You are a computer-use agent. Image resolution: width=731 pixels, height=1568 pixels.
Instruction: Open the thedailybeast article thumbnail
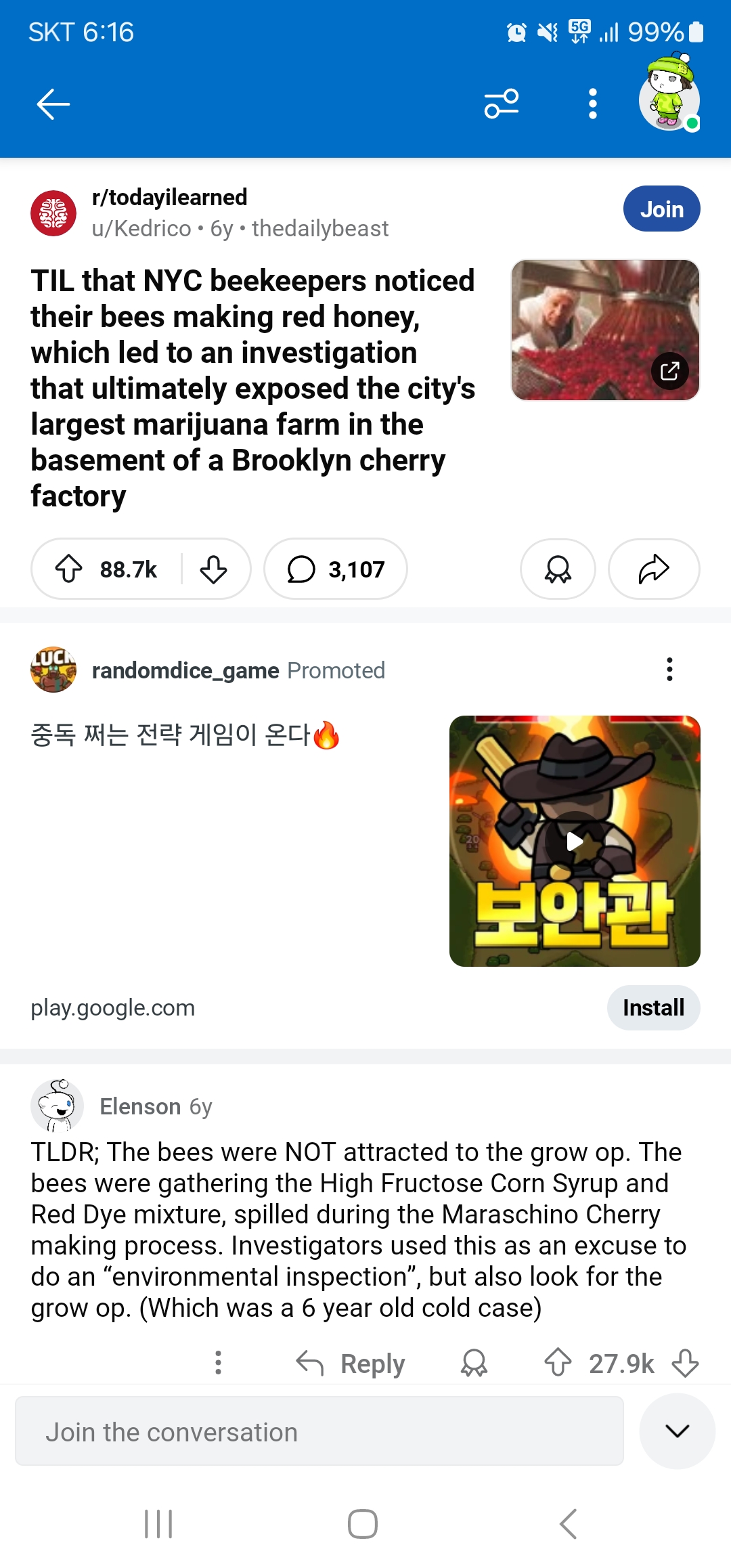pyautogui.click(x=605, y=330)
